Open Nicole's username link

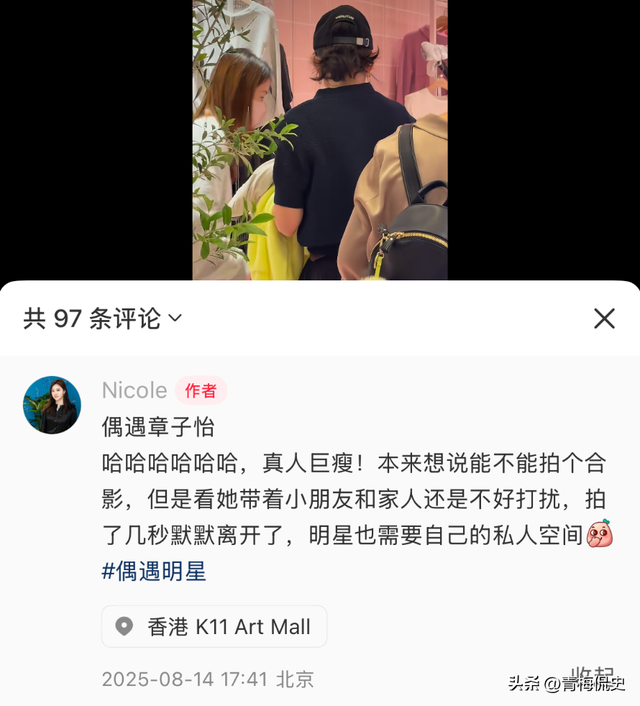pyautogui.click(x=134, y=390)
